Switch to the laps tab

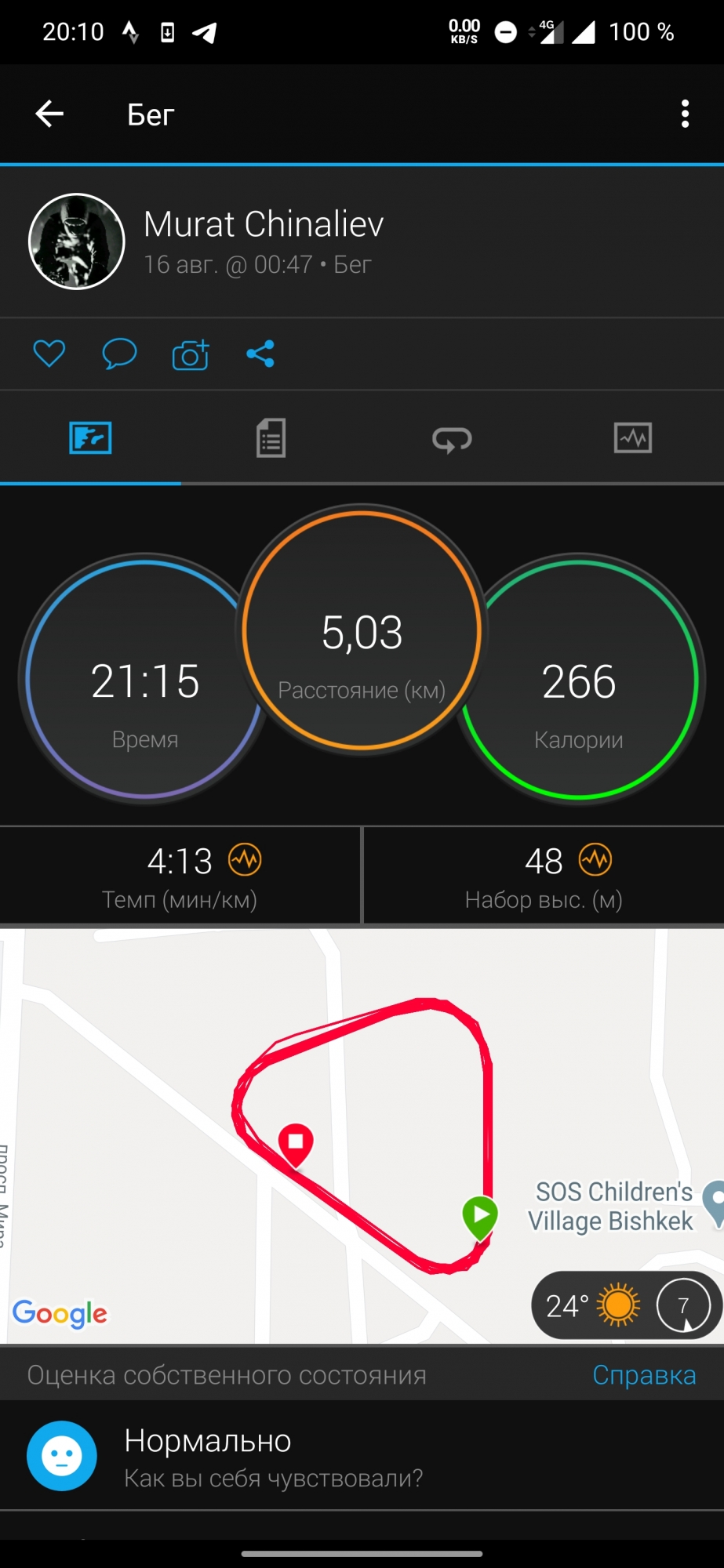(452, 439)
